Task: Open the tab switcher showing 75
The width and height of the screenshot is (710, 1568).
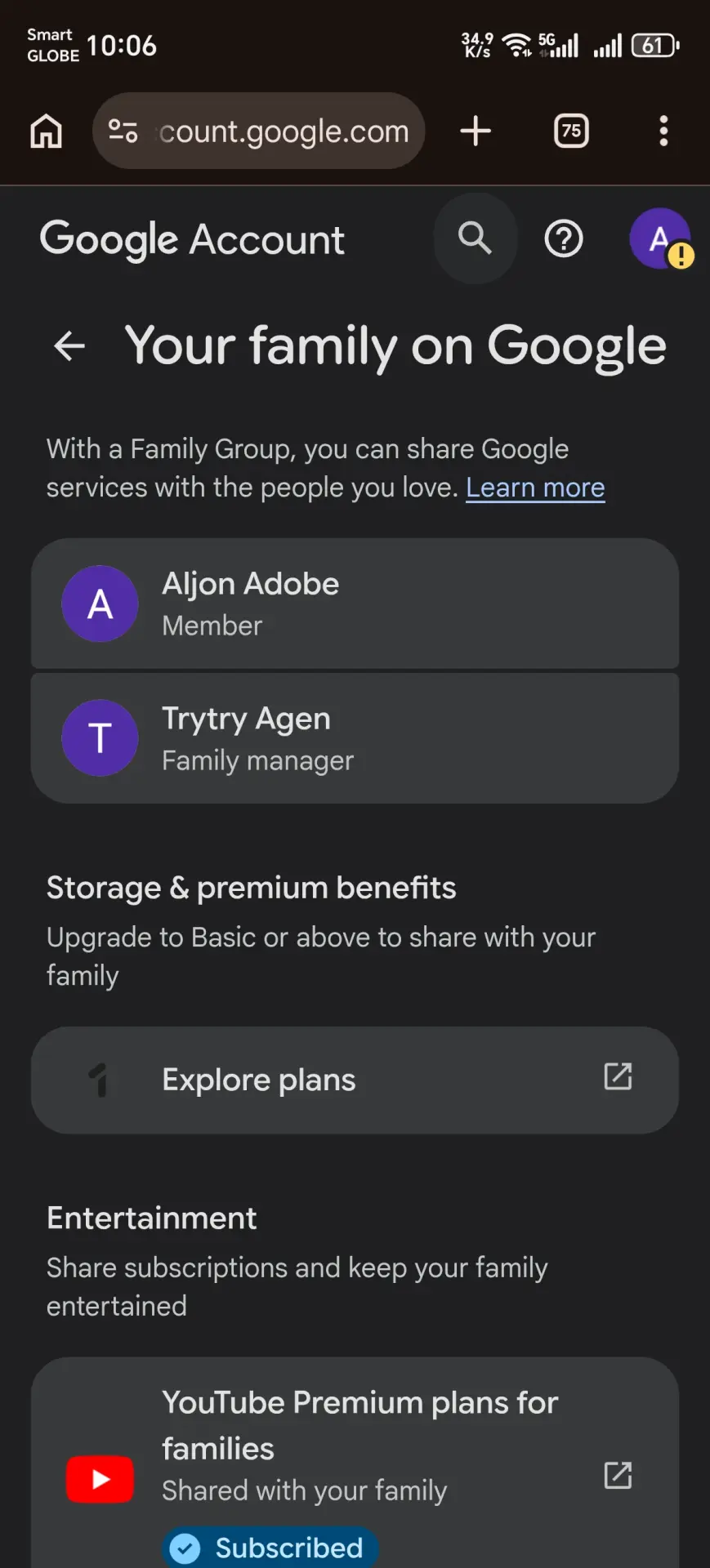Action: point(571,131)
